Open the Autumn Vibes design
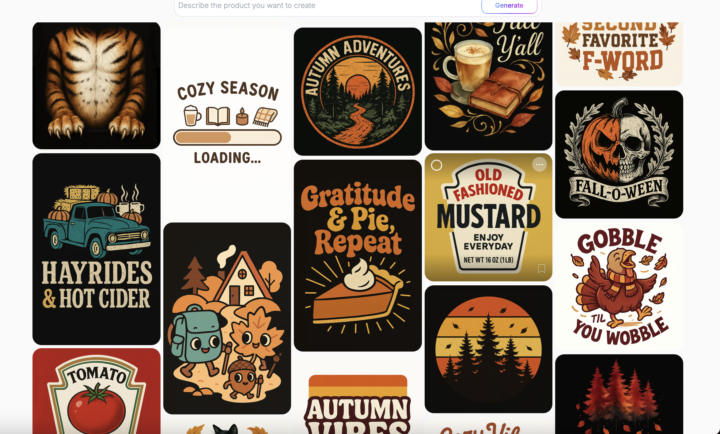Viewport: 720px width, 434px height. point(358,404)
